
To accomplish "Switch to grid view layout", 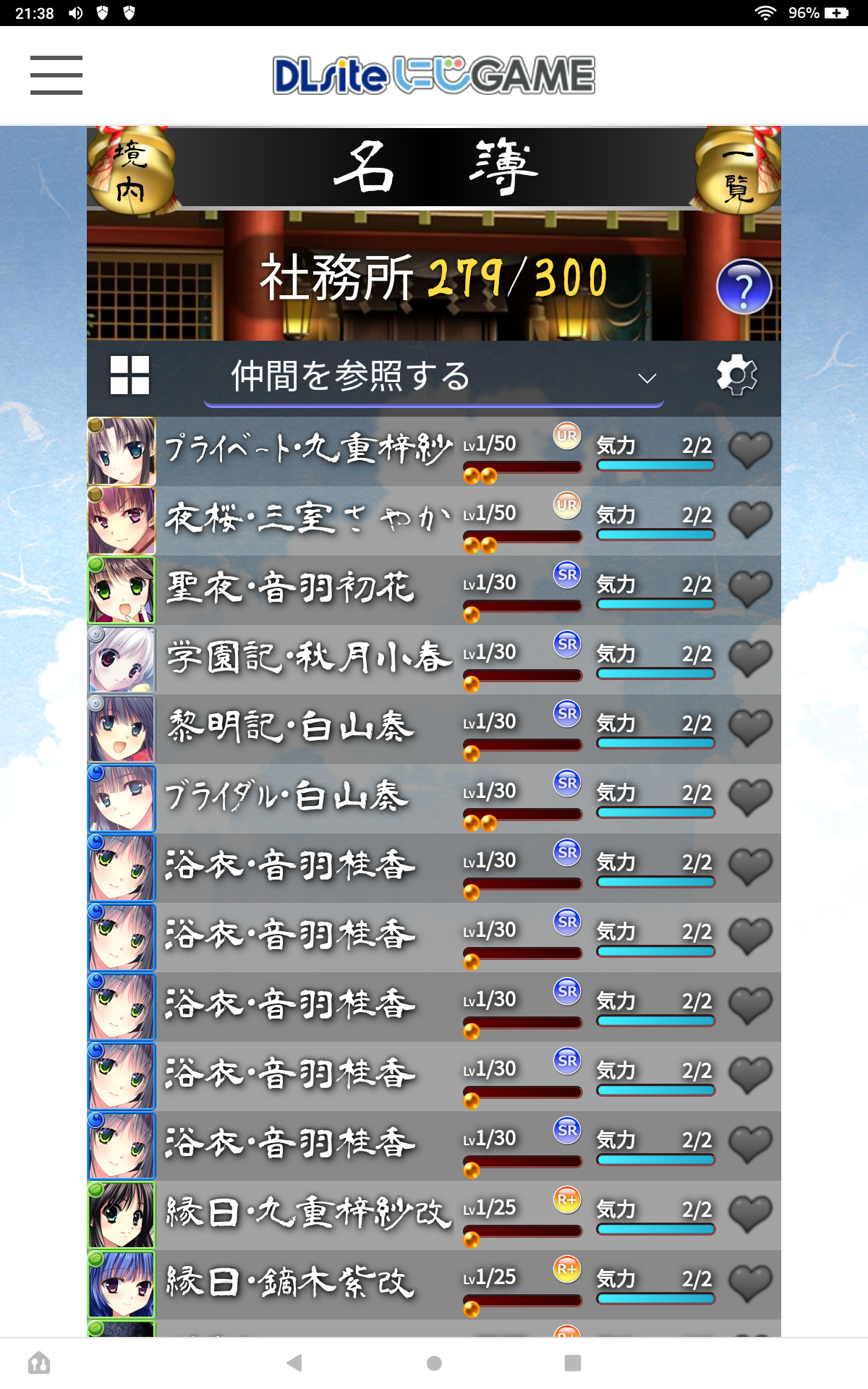I will [129, 375].
